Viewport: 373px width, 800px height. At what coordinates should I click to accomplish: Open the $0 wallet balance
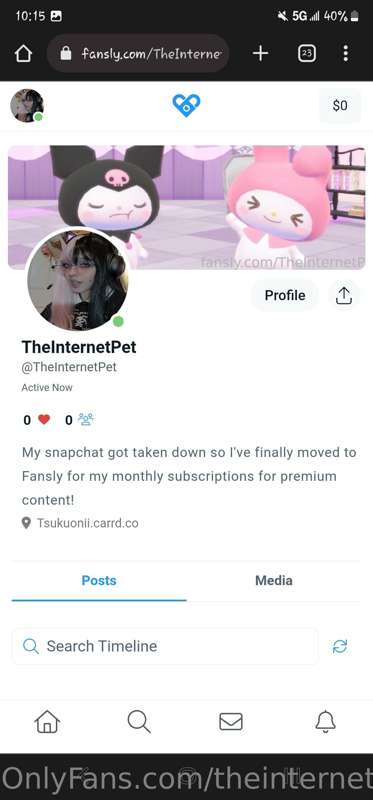coord(340,106)
